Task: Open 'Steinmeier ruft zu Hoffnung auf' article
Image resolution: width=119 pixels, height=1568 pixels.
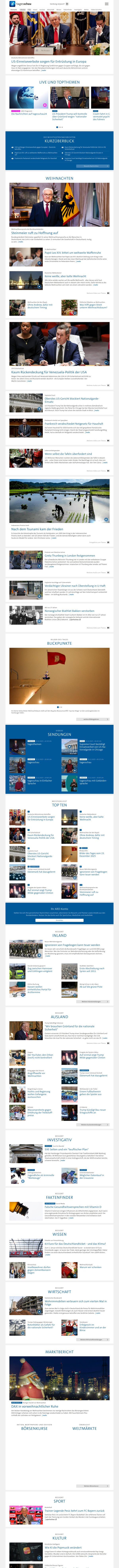Action: [x=35, y=233]
